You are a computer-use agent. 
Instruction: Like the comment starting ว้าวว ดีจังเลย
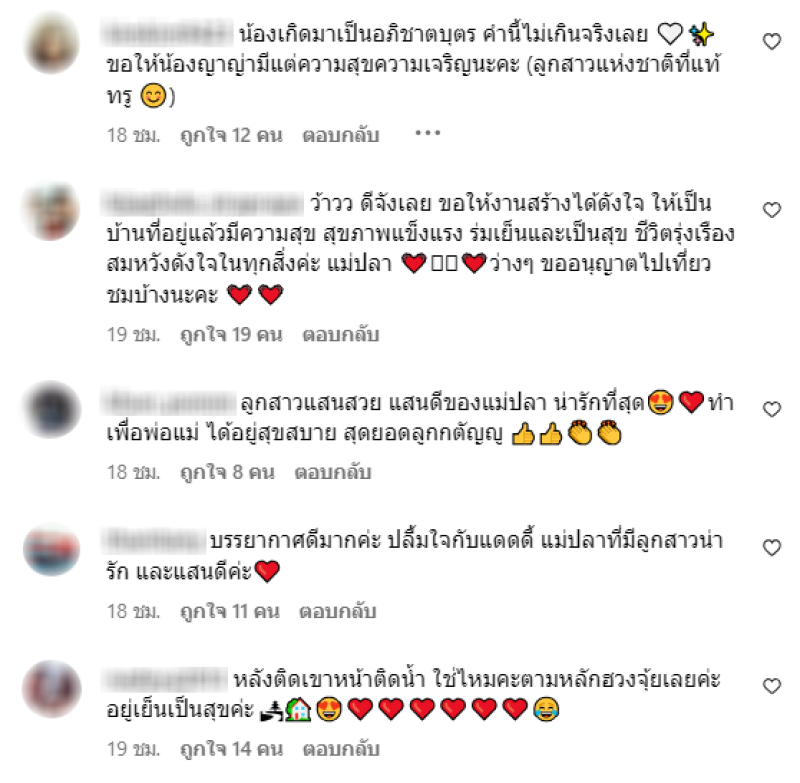tap(771, 210)
